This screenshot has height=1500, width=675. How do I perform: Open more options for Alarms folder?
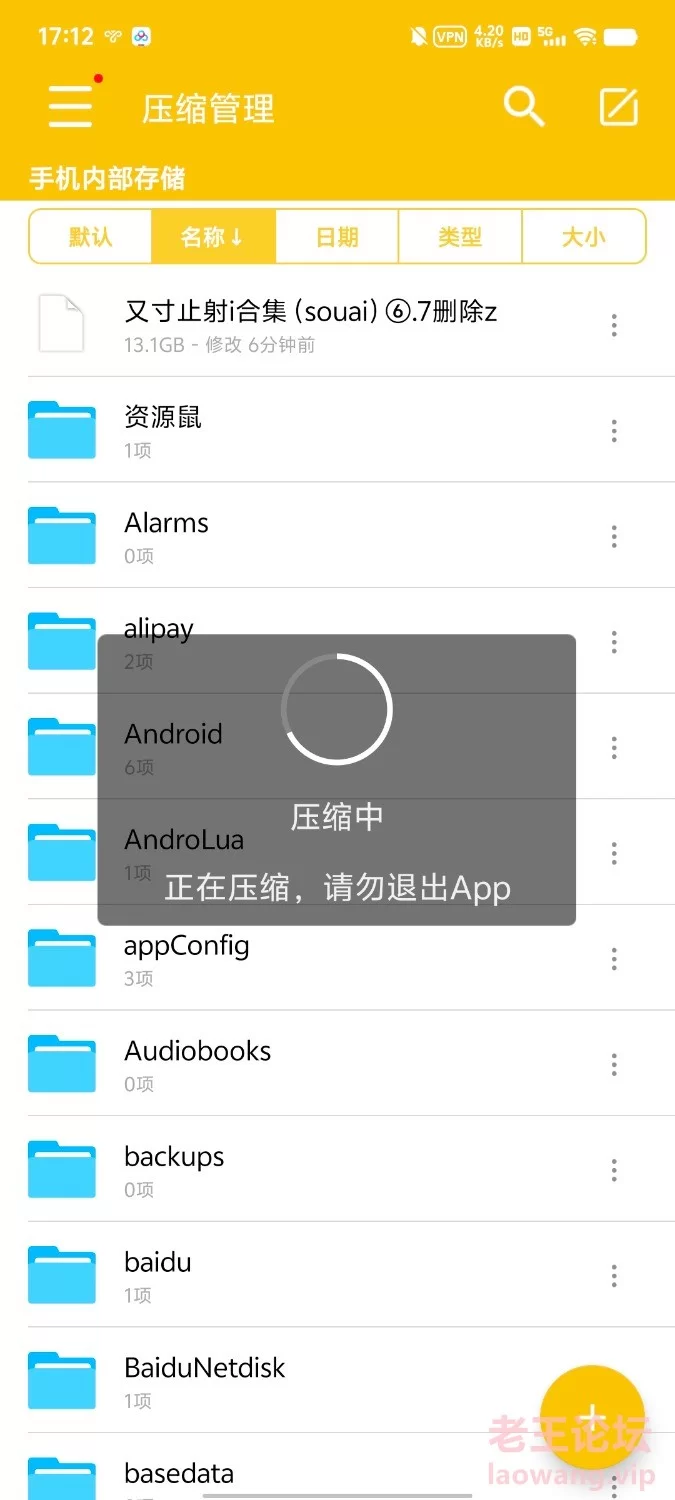[614, 536]
